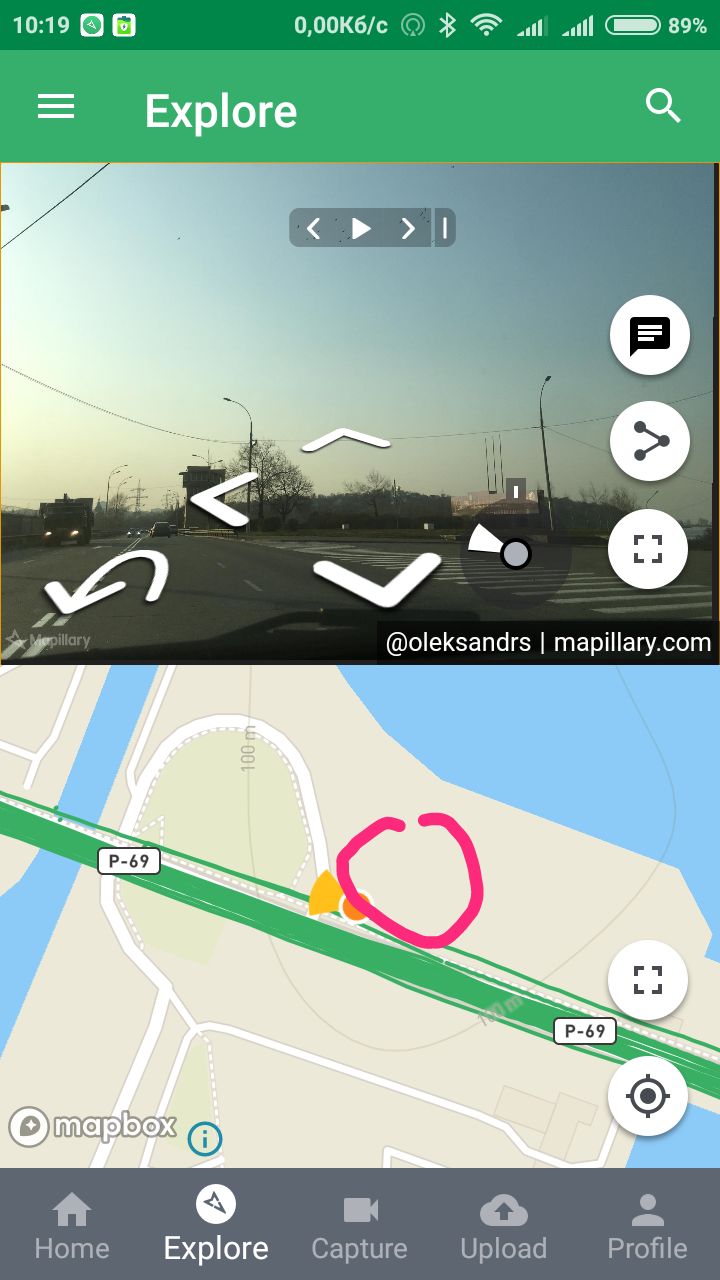The image size is (720, 1280).
Task: Center the map on my location
Action: 648,1096
